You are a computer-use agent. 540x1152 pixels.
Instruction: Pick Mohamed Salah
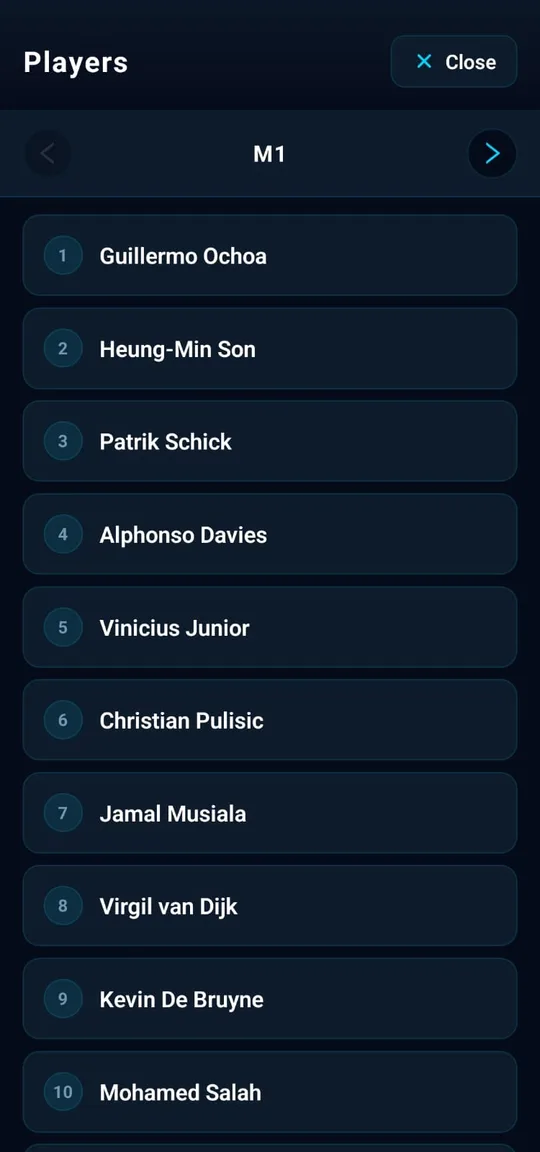coord(270,1092)
